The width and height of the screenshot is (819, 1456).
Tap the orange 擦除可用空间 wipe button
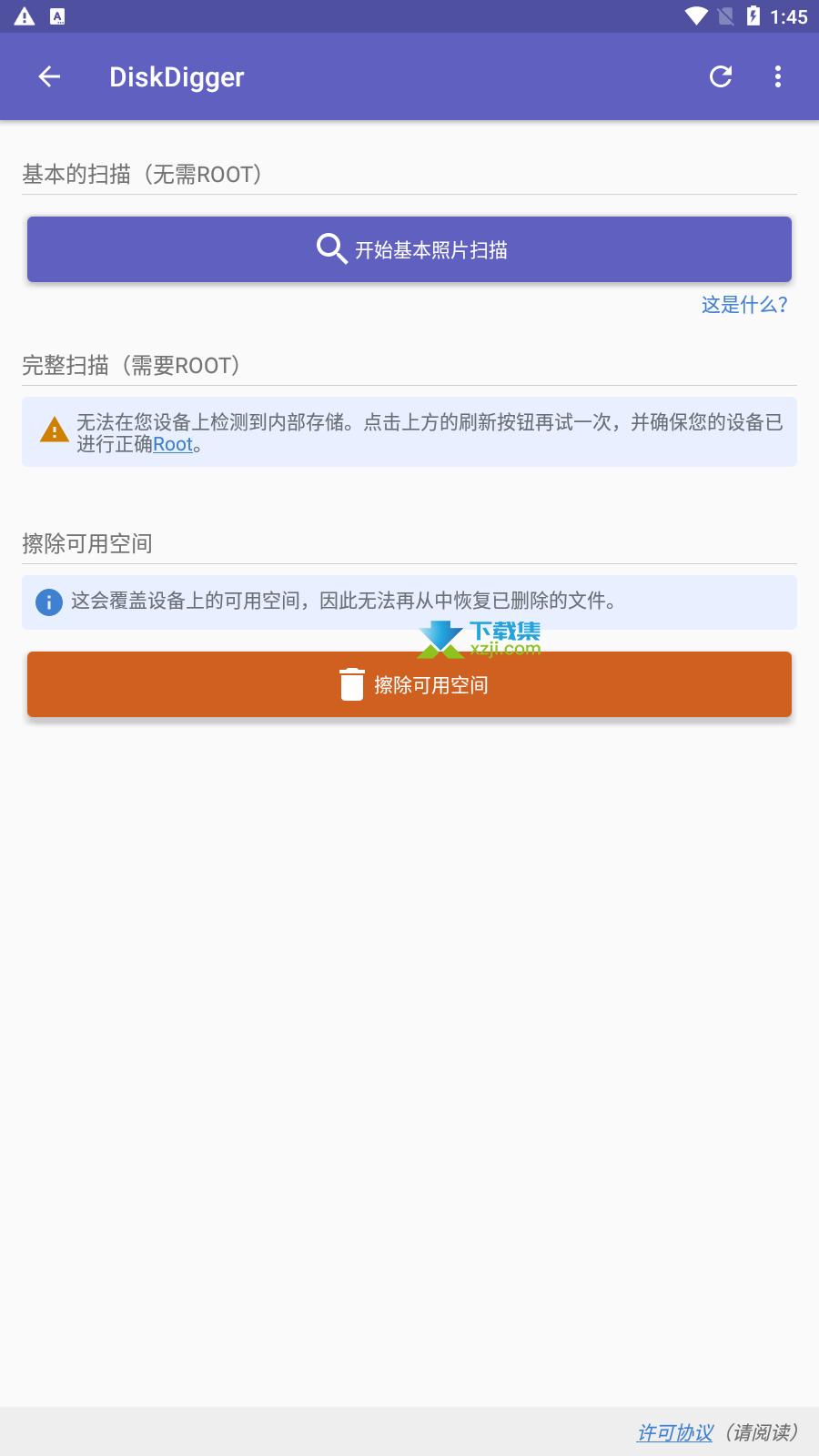pyautogui.click(x=409, y=684)
